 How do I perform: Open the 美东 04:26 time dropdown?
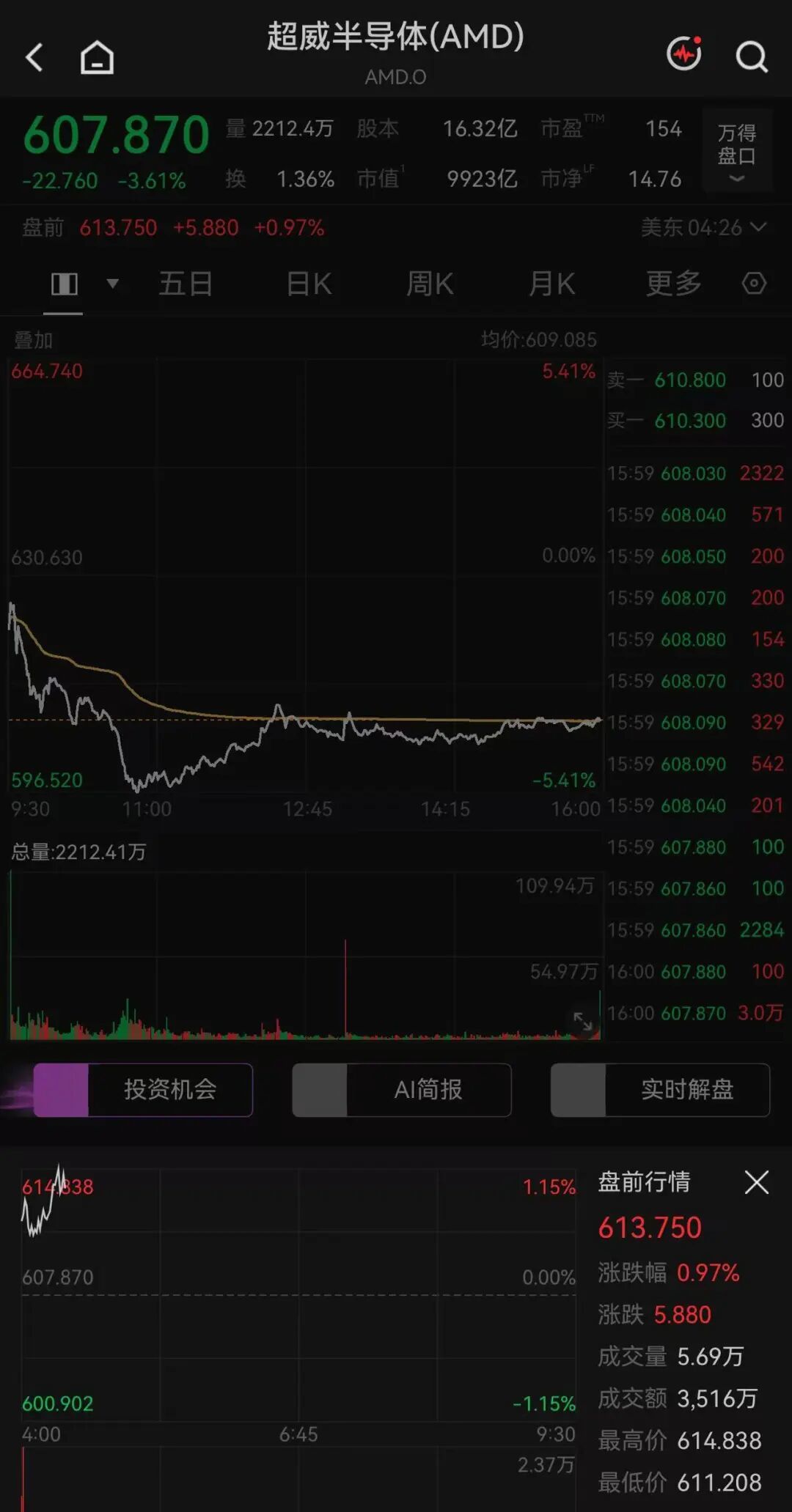[x=703, y=227]
